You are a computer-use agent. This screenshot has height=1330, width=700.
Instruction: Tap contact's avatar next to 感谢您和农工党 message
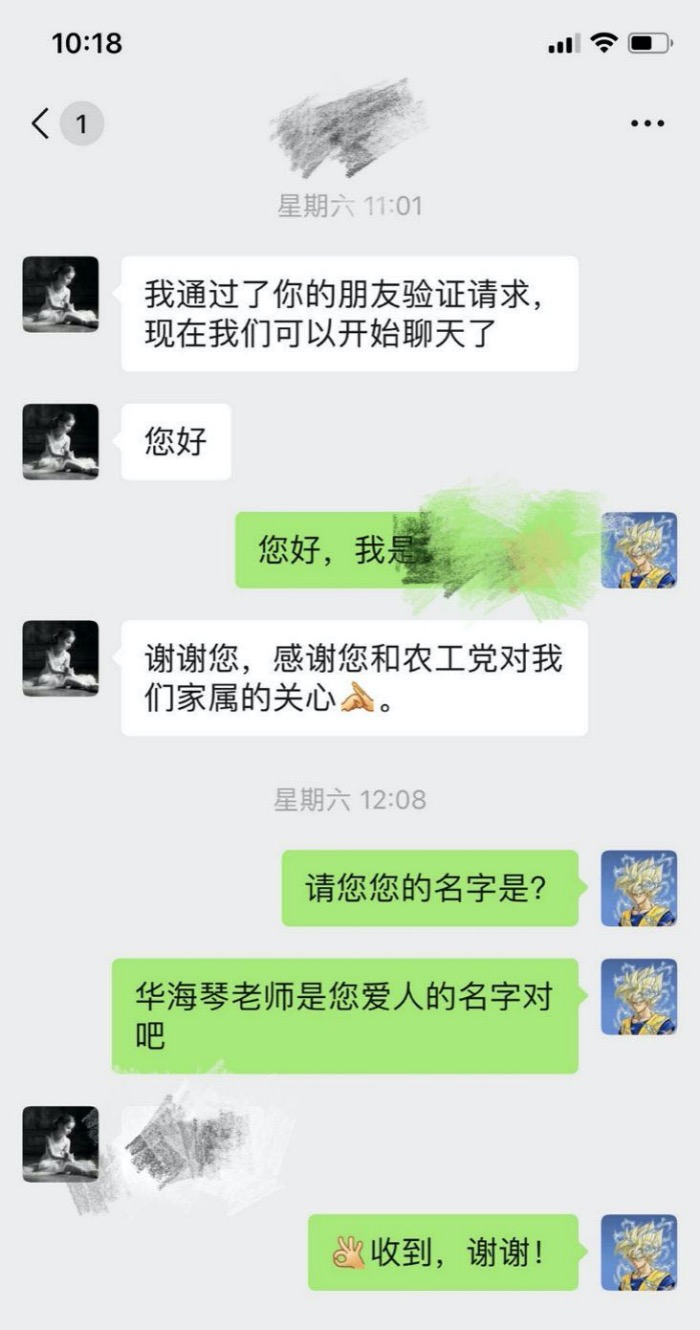point(61,658)
